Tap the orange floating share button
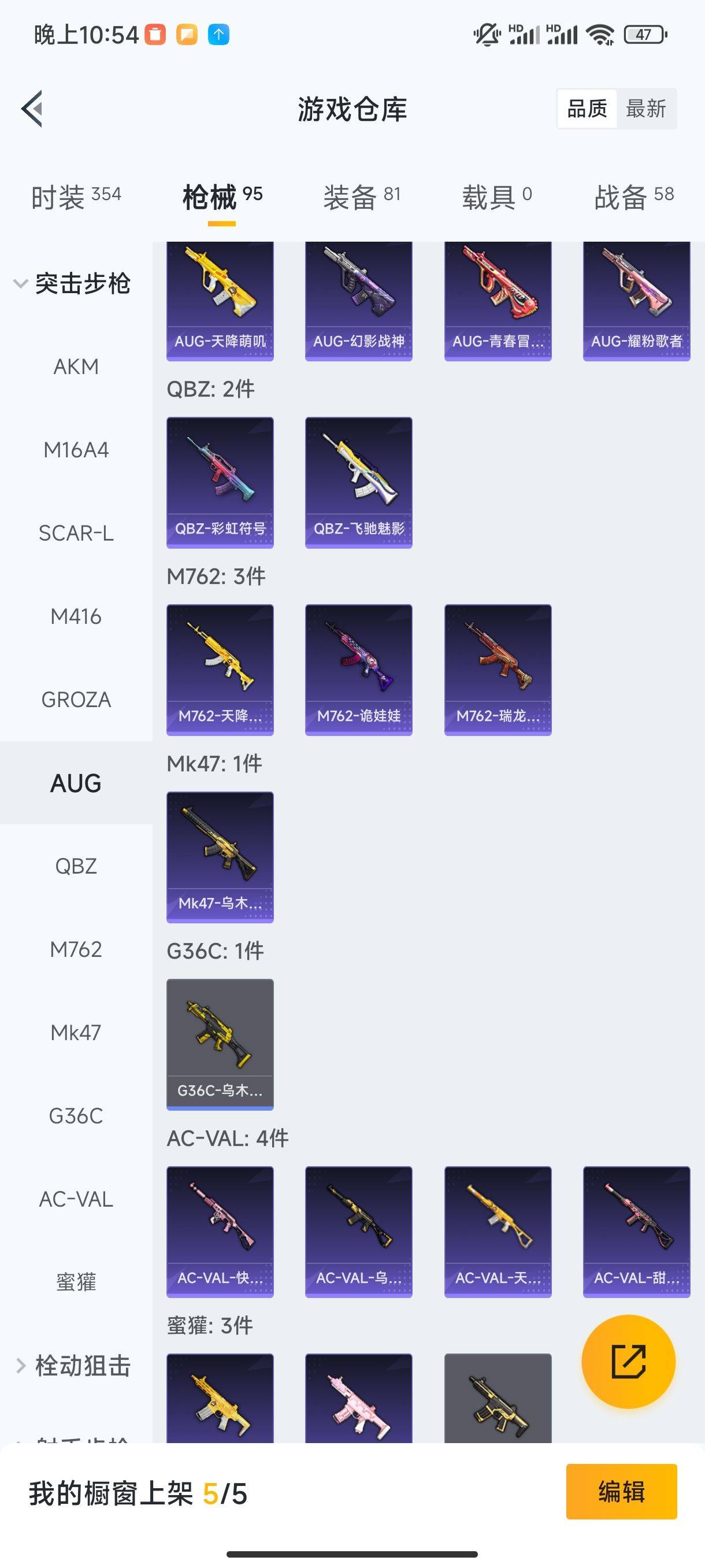Screen dimensions: 705x1568 (628, 1362)
